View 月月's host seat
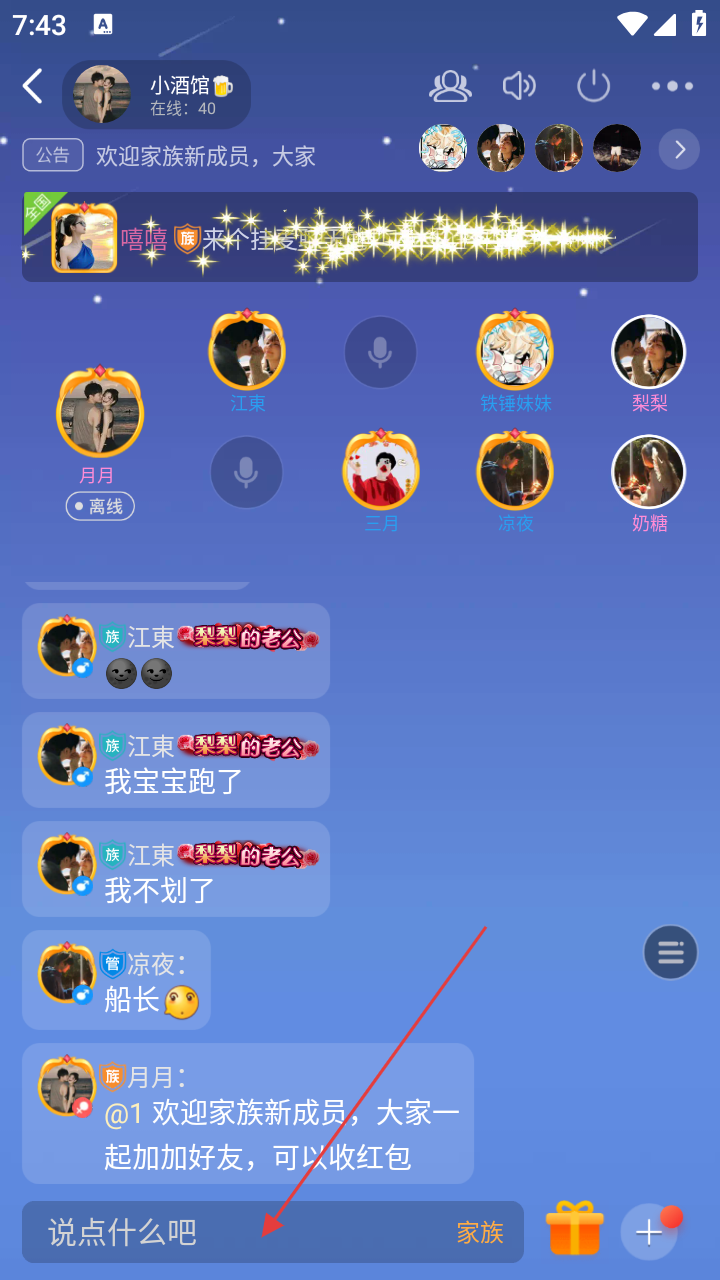The width and height of the screenshot is (720, 1280). tap(99, 413)
